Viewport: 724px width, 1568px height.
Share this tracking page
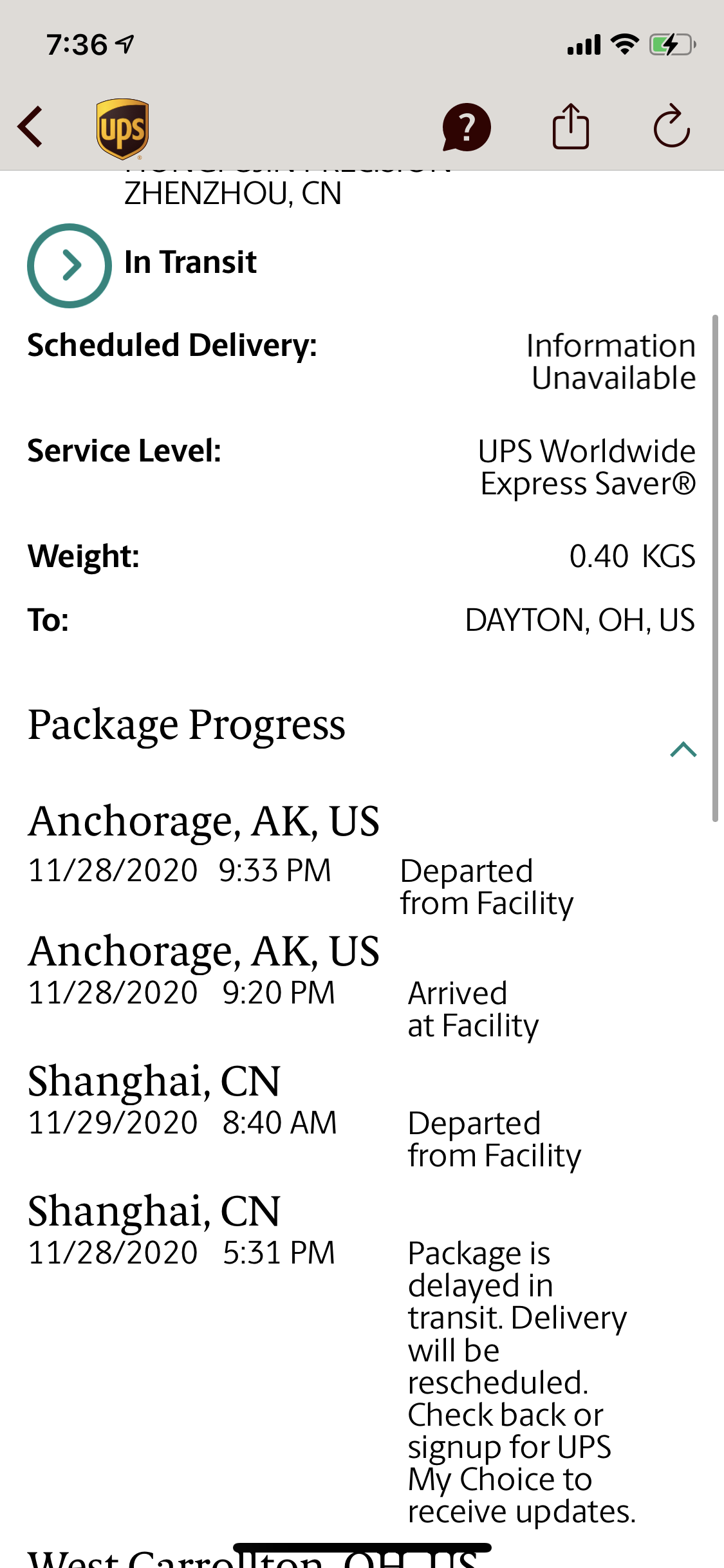pyautogui.click(x=571, y=127)
